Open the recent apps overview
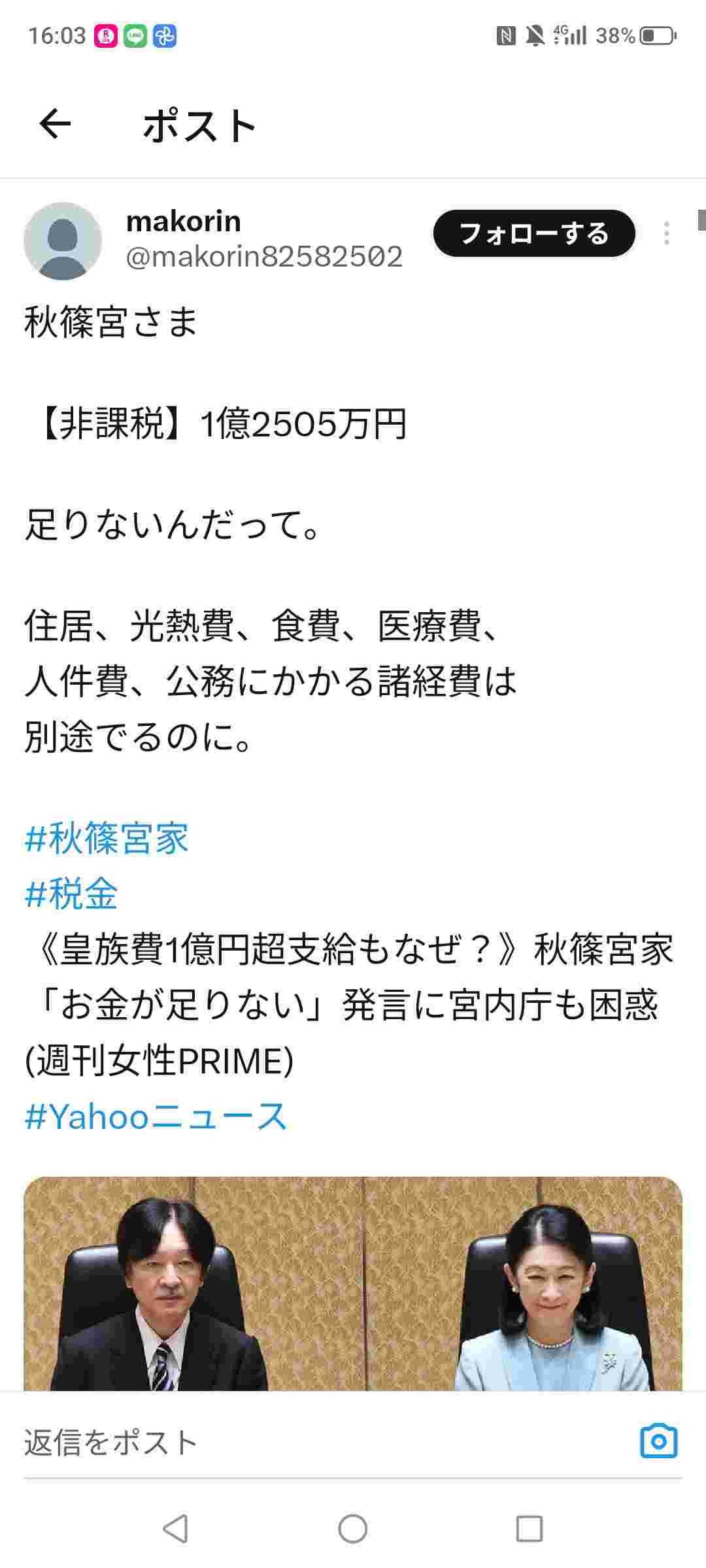 (529, 1529)
